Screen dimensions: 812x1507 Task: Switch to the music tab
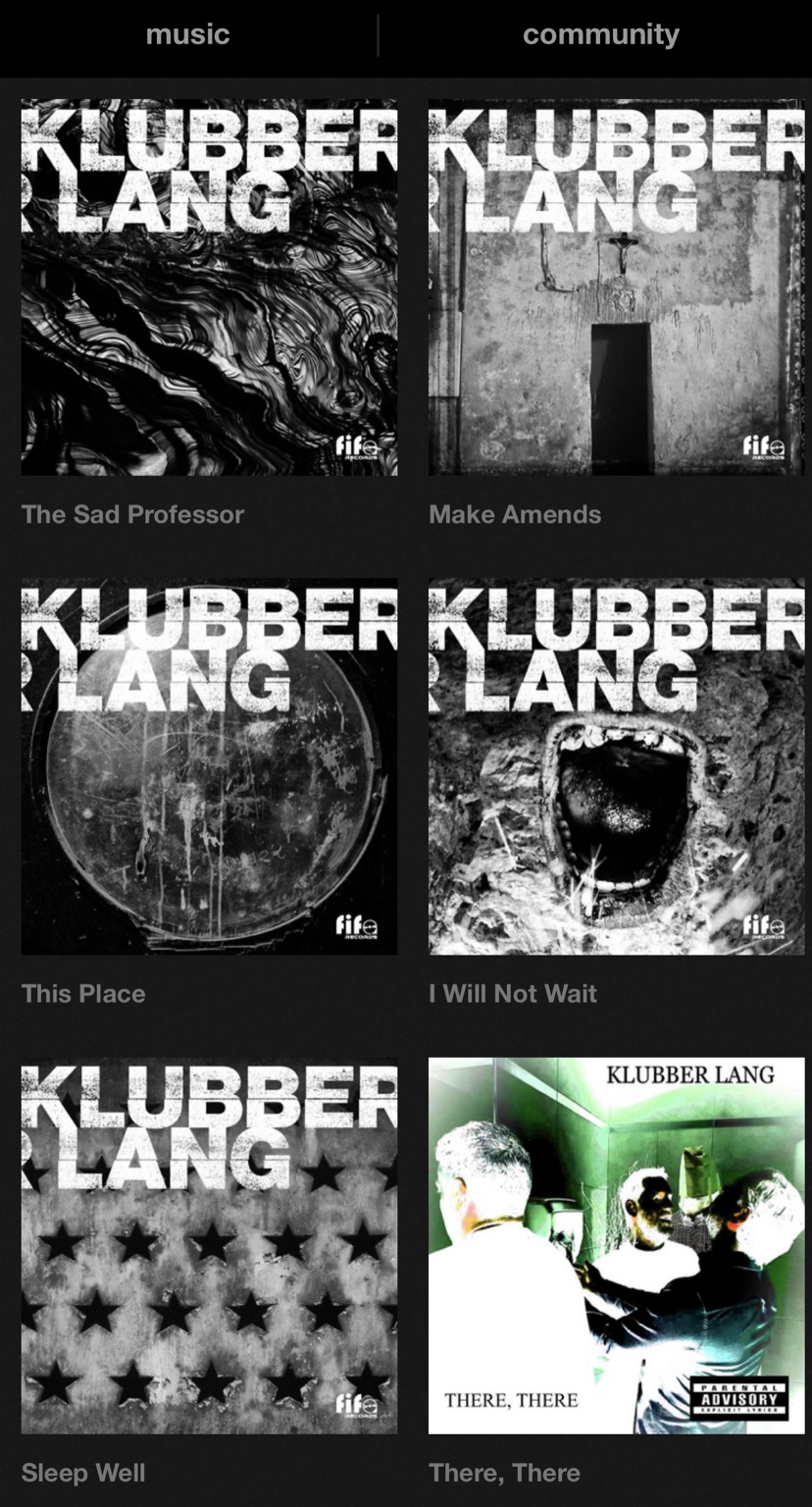point(187,34)
